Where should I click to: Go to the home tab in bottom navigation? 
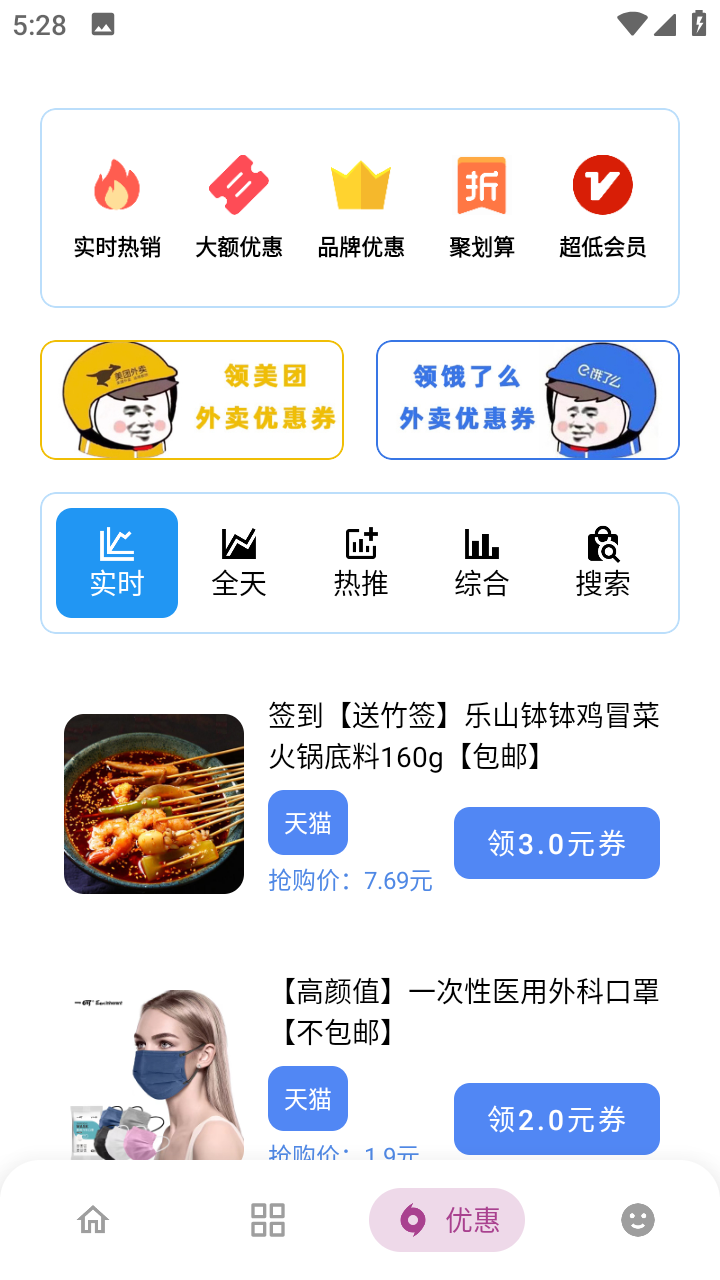(93, 1220)
